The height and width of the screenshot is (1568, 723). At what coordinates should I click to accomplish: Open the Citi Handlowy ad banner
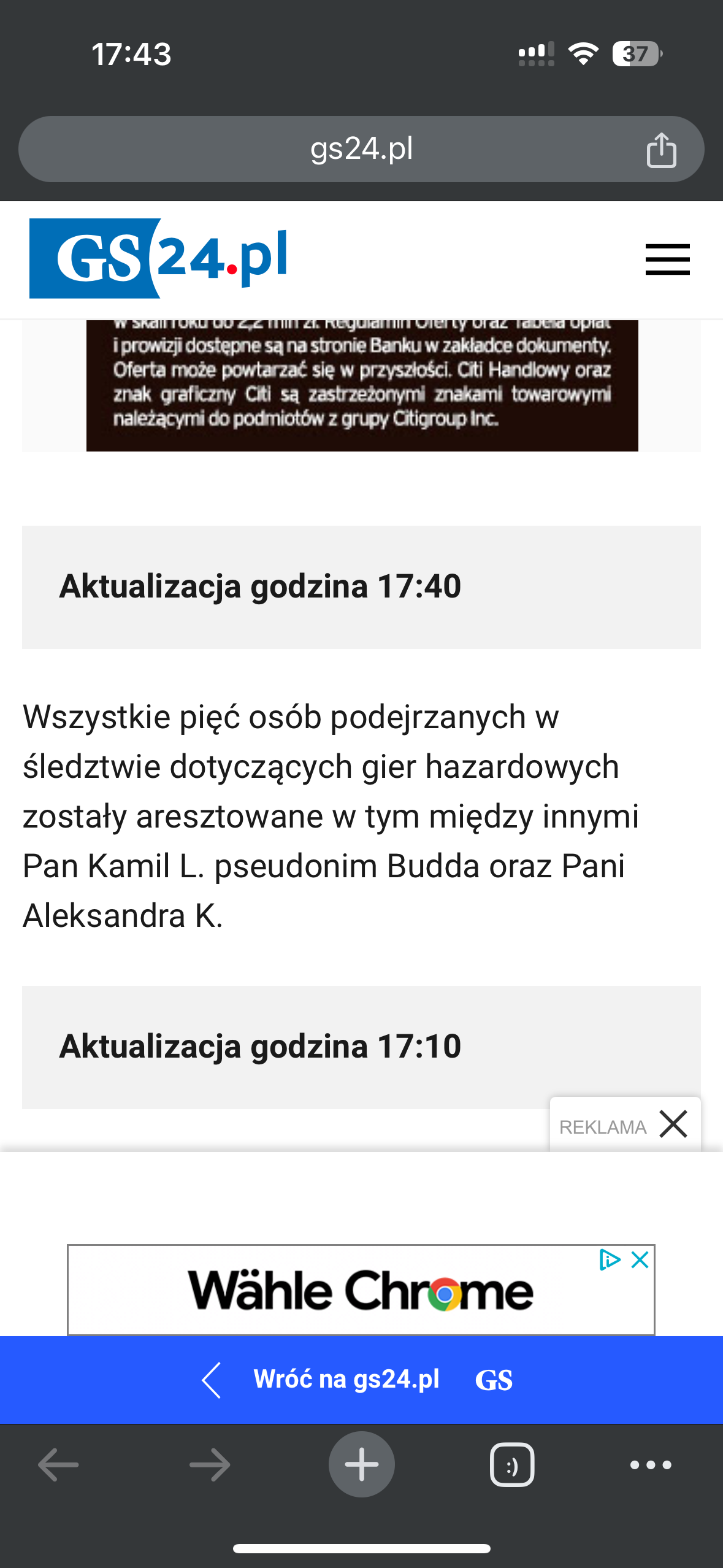point(362,385)
